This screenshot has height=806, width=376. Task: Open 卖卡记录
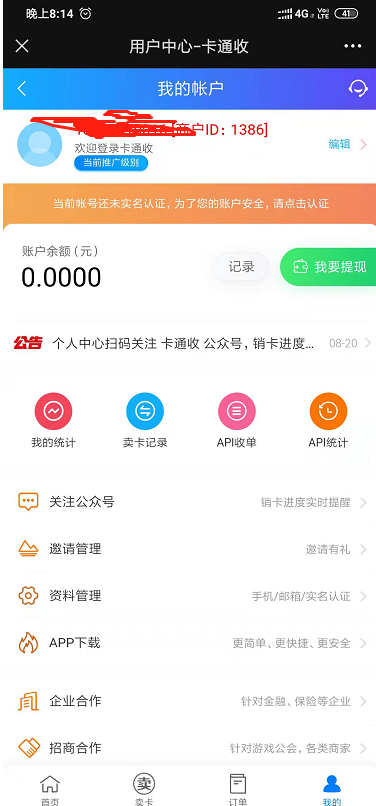[x=145, y=420]
